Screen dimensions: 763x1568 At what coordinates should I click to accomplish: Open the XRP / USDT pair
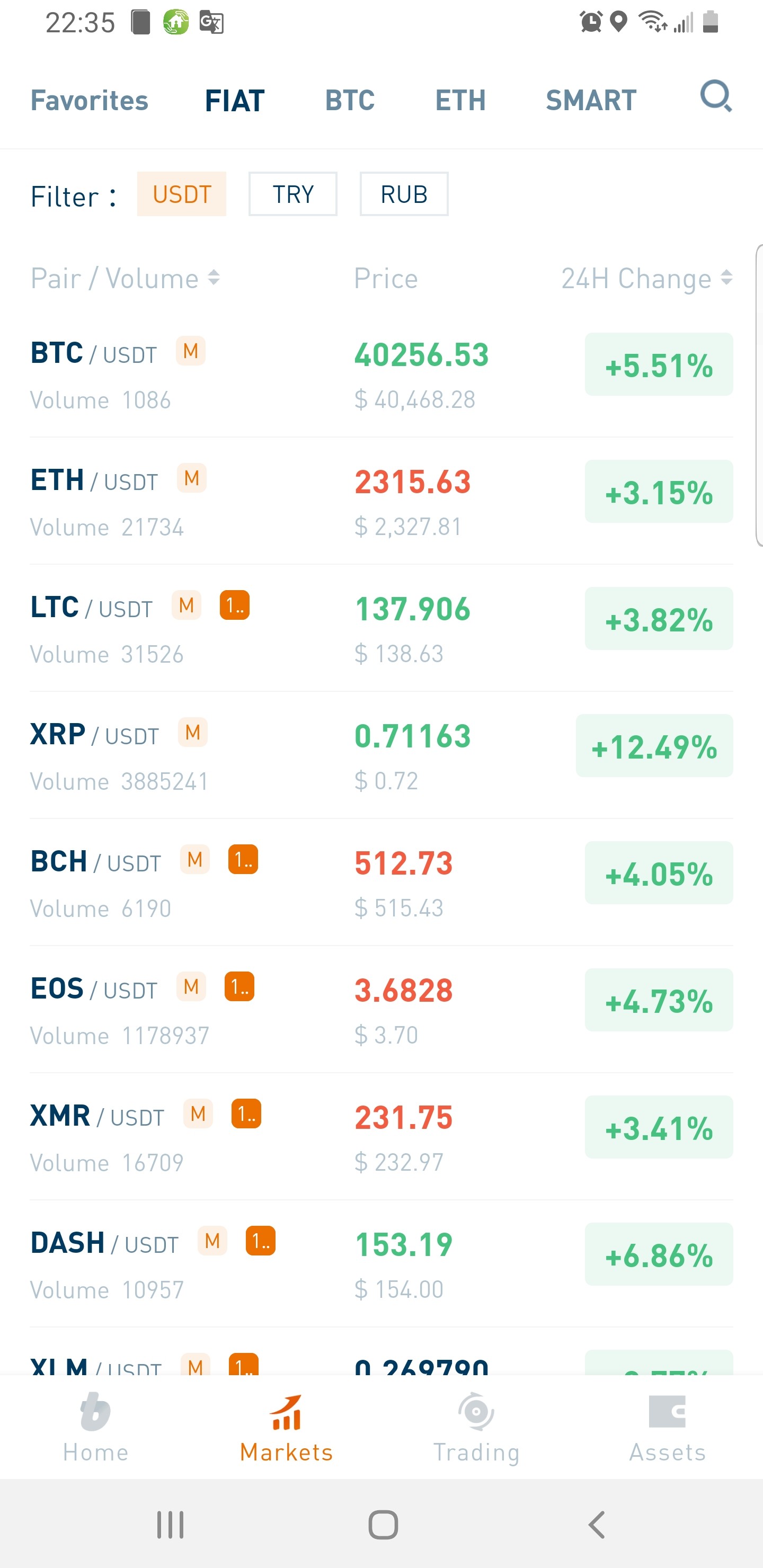point(381,755)
